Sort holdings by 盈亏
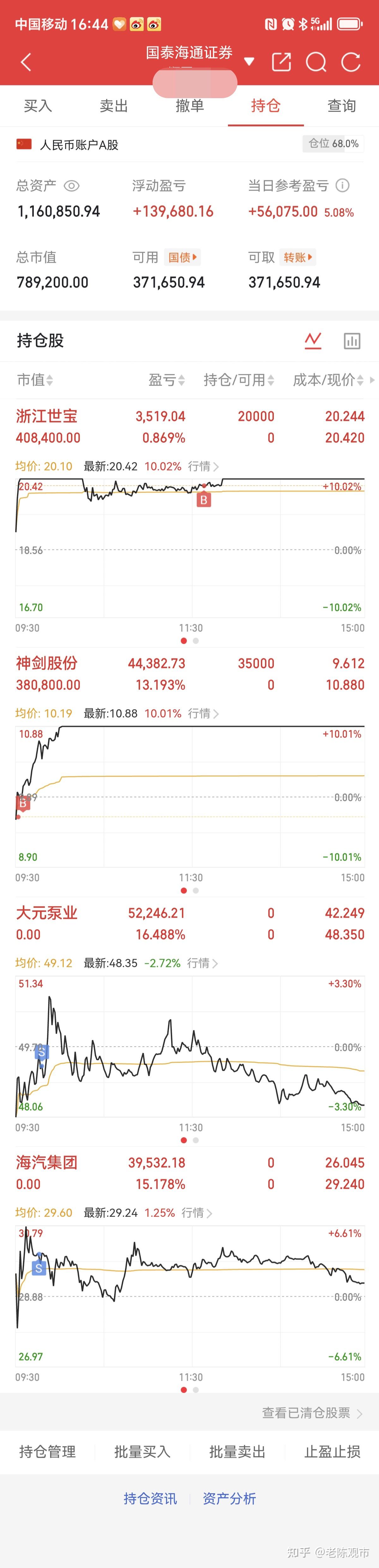Image resolution: width=379 pixels, height=1568 pixels. (166, 380)
